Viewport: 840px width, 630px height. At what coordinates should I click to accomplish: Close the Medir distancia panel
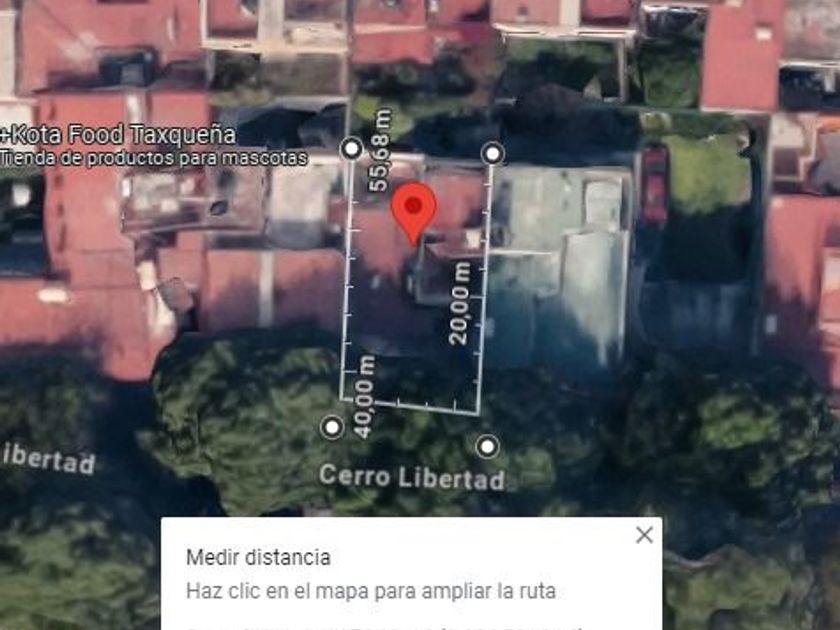(644, 535)
